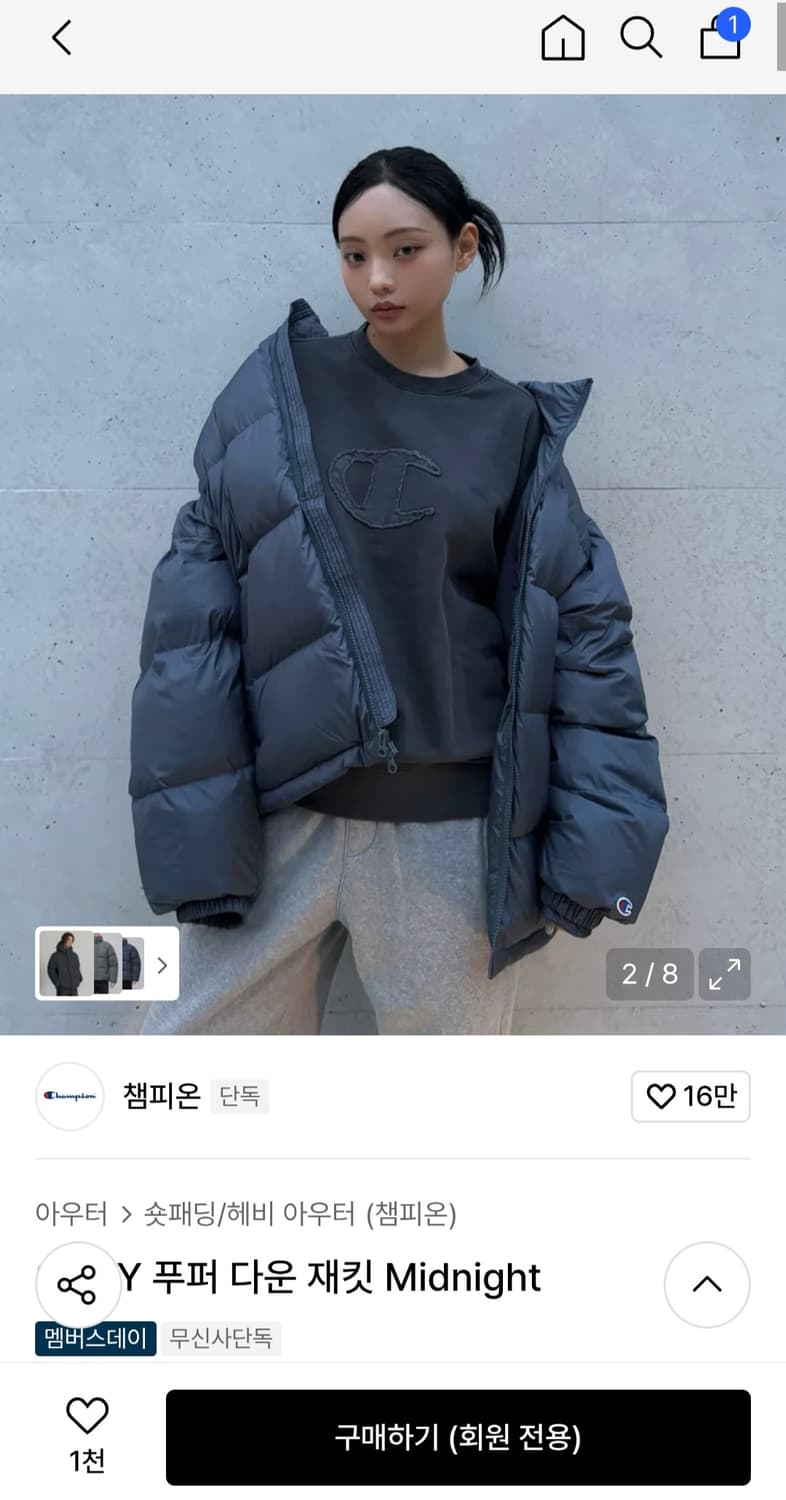Expand the image to fullscreen view
786x1500 pixels.
coord(724,974)
